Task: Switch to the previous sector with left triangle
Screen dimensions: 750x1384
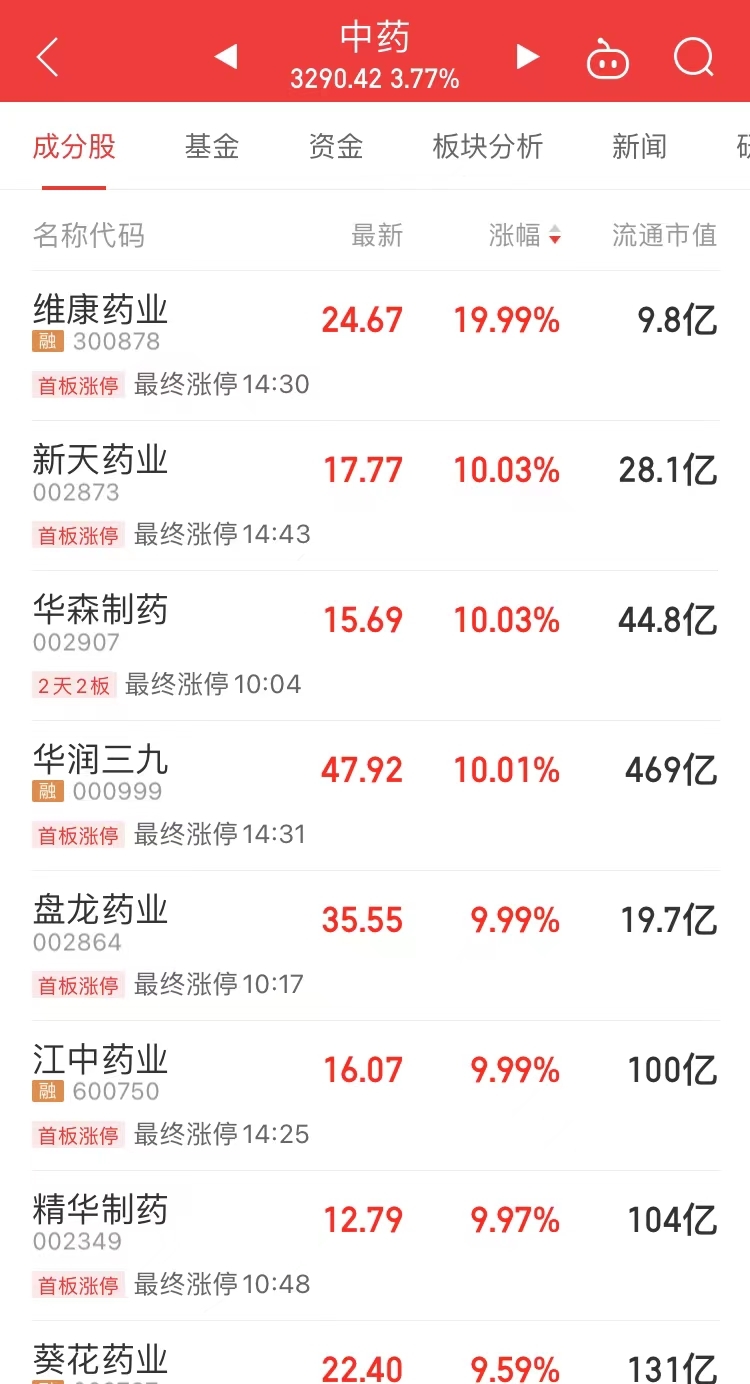Action: (x=226, y=57)
